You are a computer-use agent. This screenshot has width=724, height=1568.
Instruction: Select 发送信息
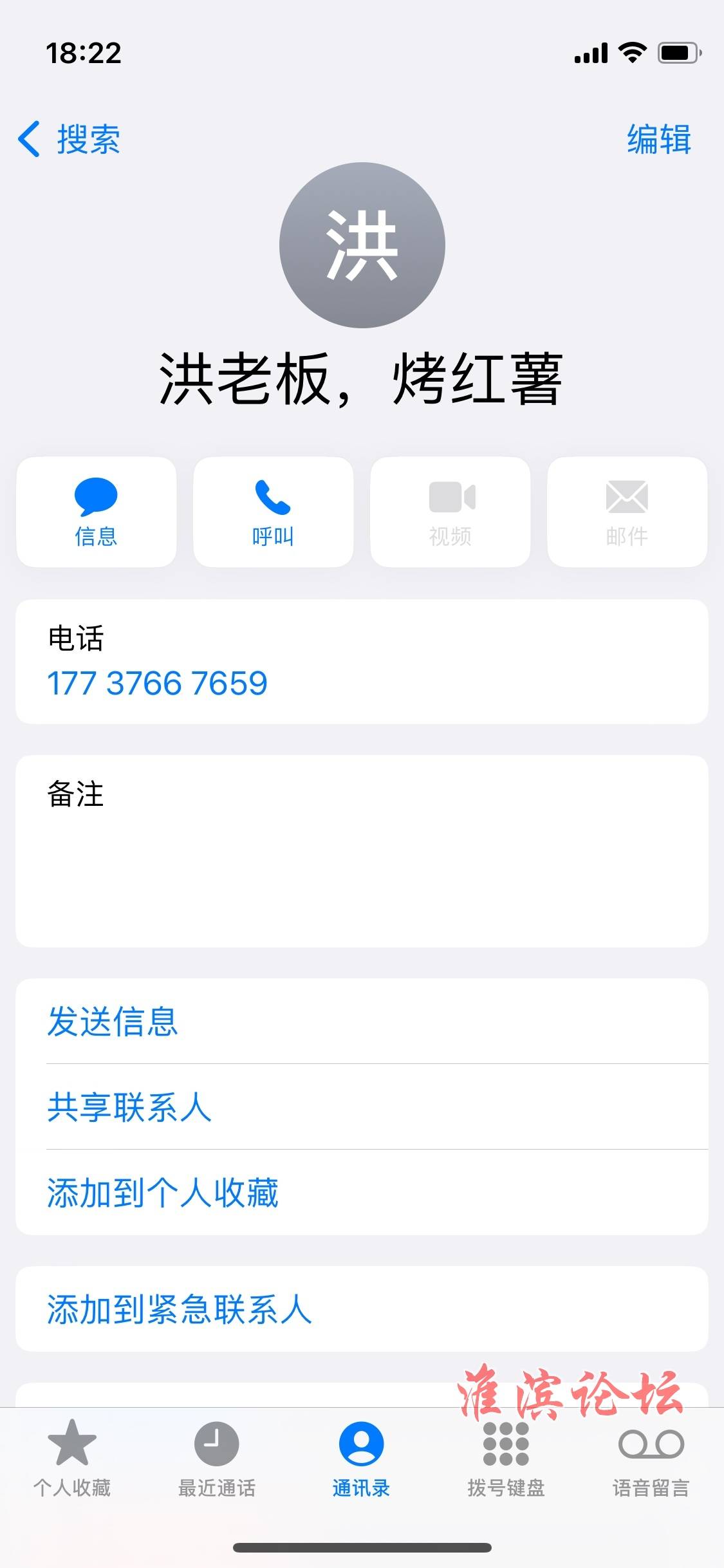tap(362, 1022)
